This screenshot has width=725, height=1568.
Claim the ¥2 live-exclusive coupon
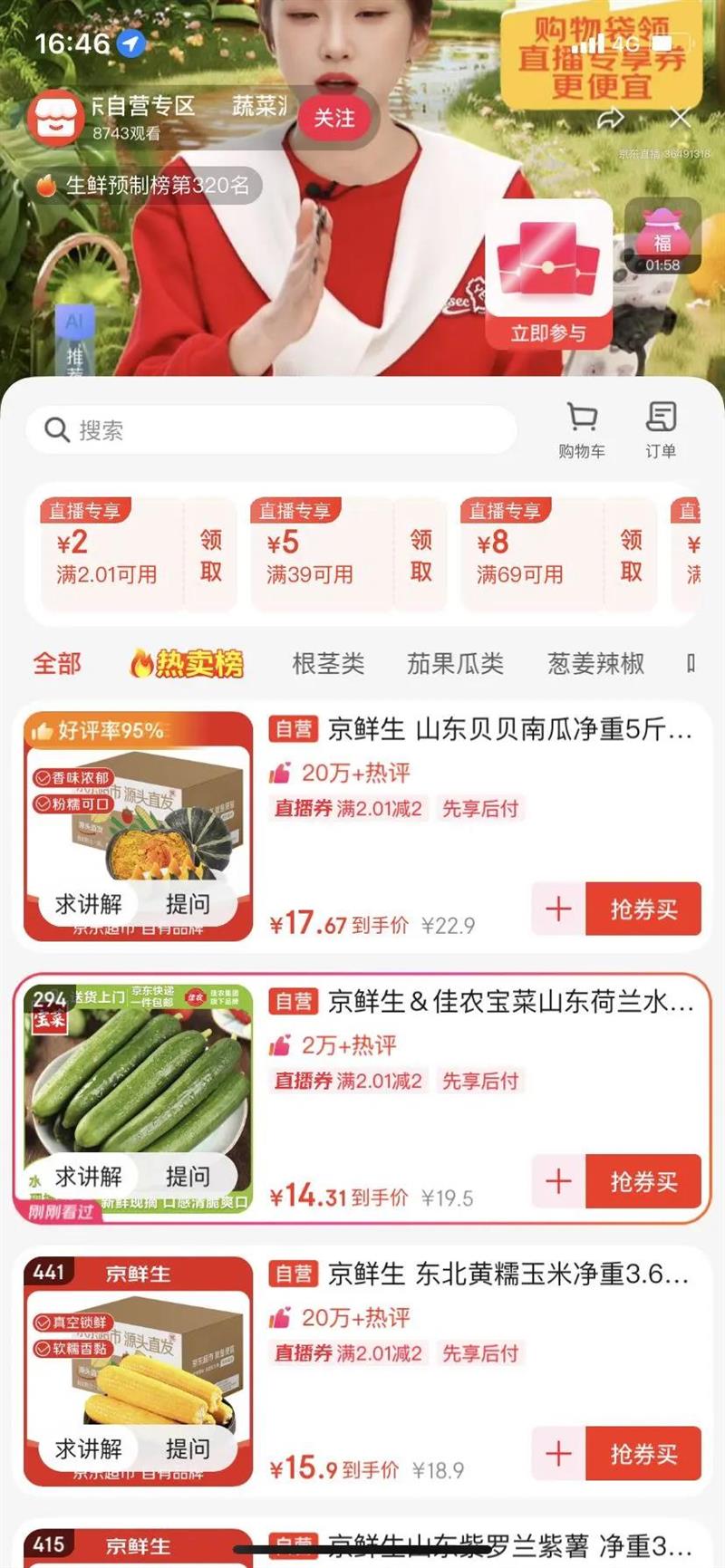210,555
